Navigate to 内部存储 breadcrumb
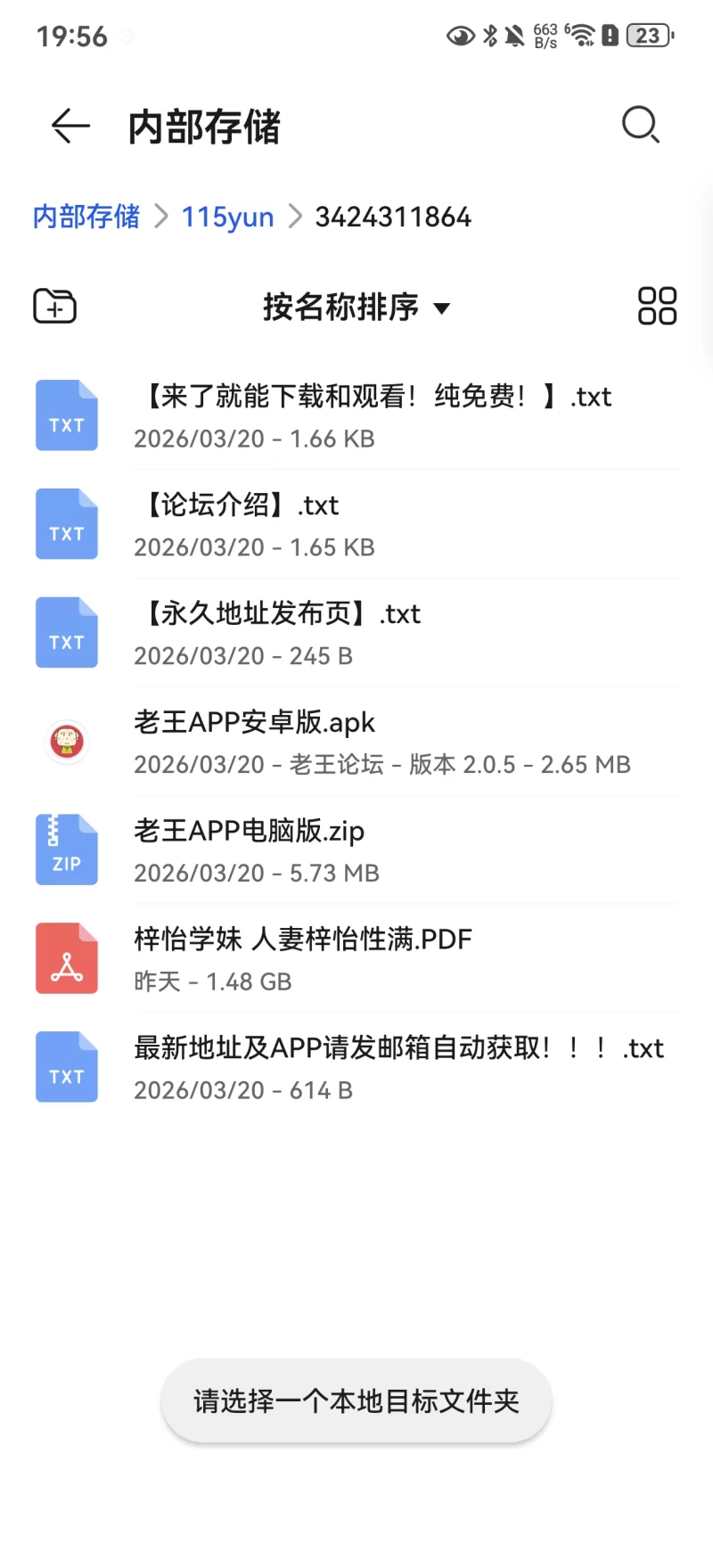713x1568 pixels. point(86,217)
